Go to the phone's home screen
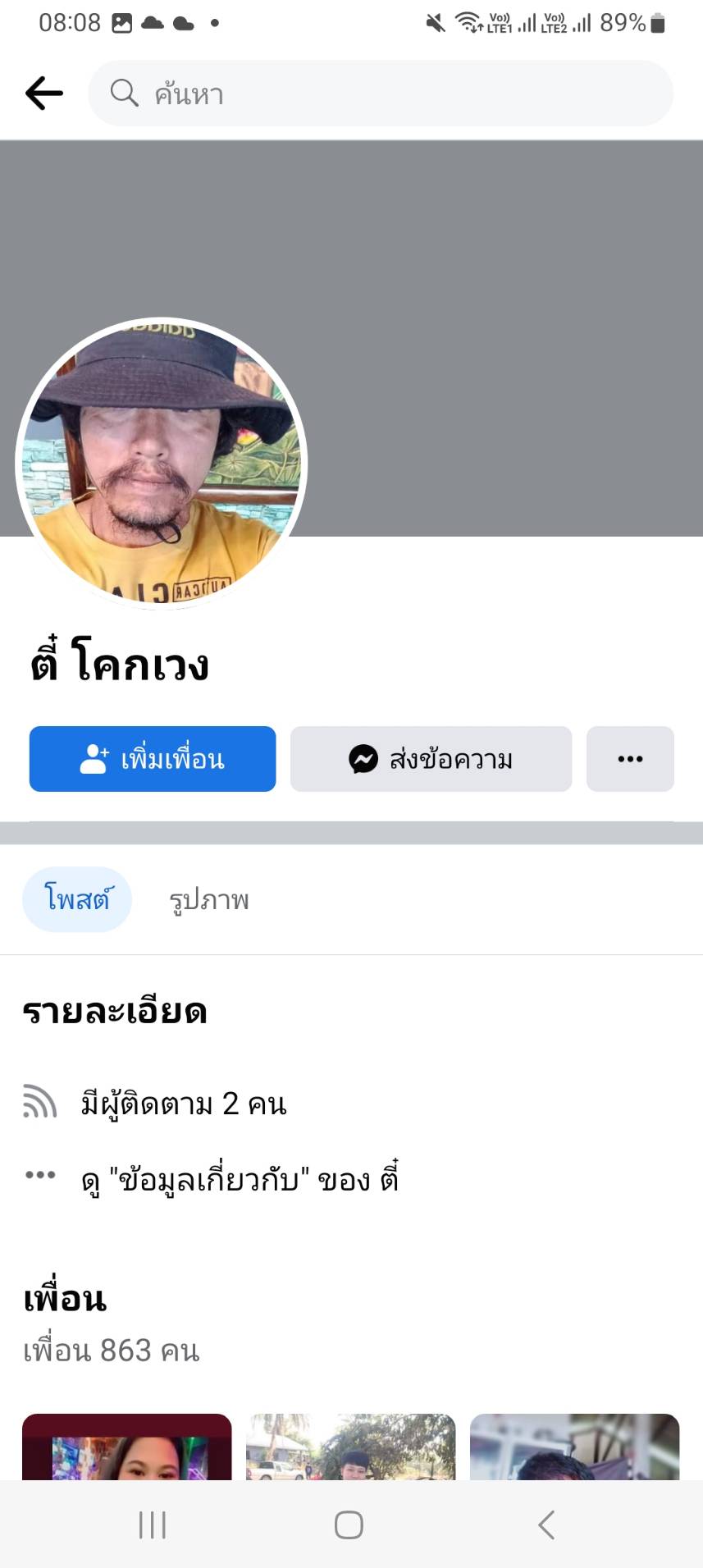 click(349, 1525)
